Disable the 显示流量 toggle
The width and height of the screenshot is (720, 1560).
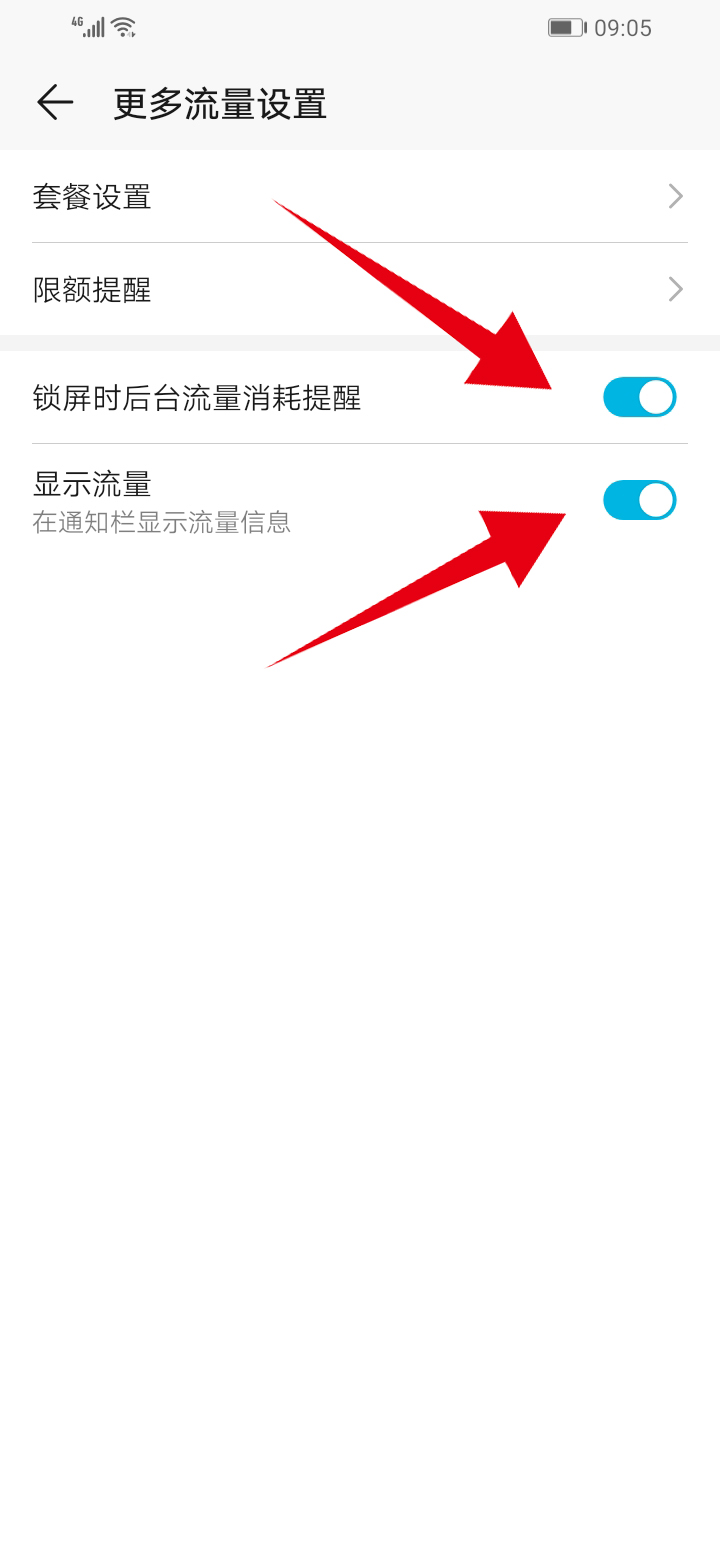click(639, 500)
